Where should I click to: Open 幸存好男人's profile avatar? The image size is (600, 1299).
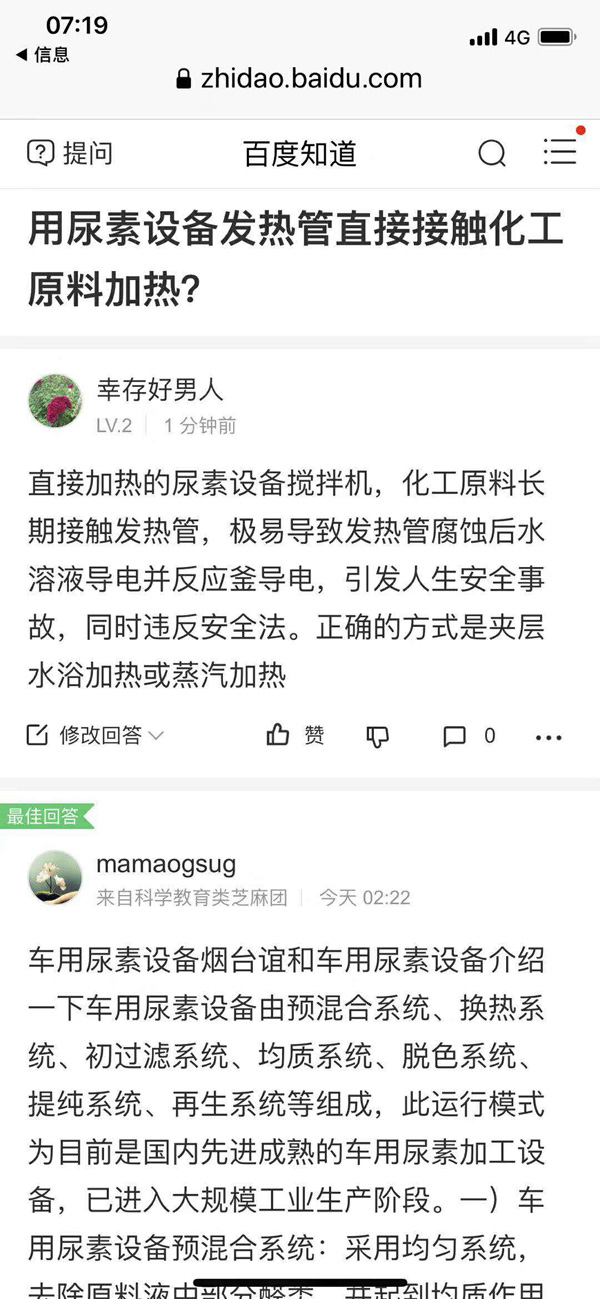coord(55,402)
